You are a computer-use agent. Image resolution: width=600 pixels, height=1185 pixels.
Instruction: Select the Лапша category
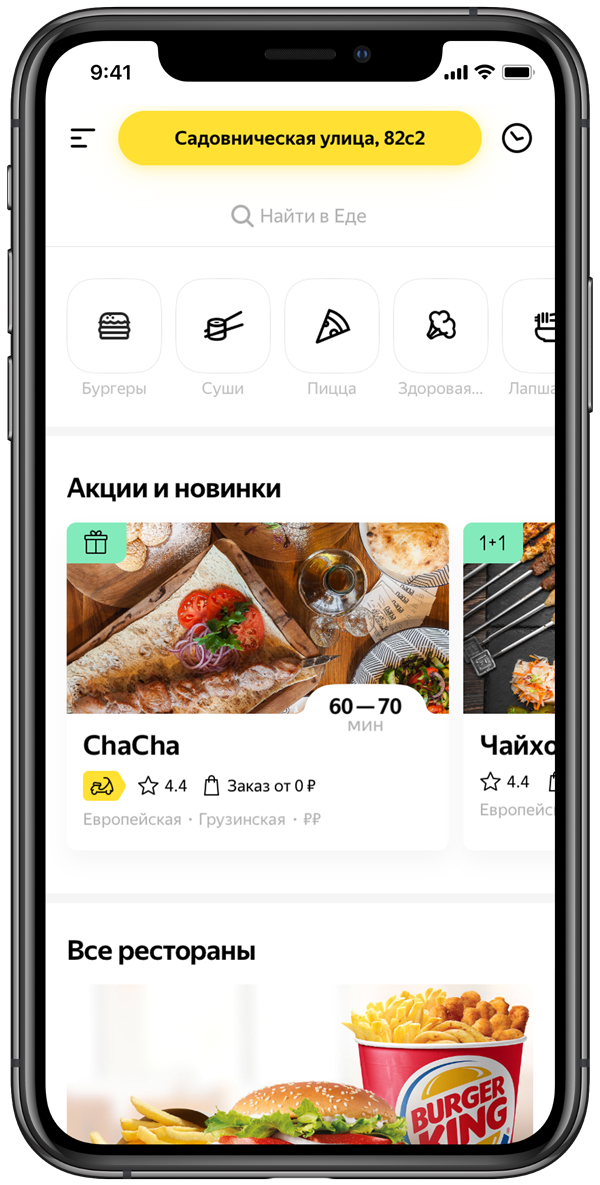click(x=530, y=327)
